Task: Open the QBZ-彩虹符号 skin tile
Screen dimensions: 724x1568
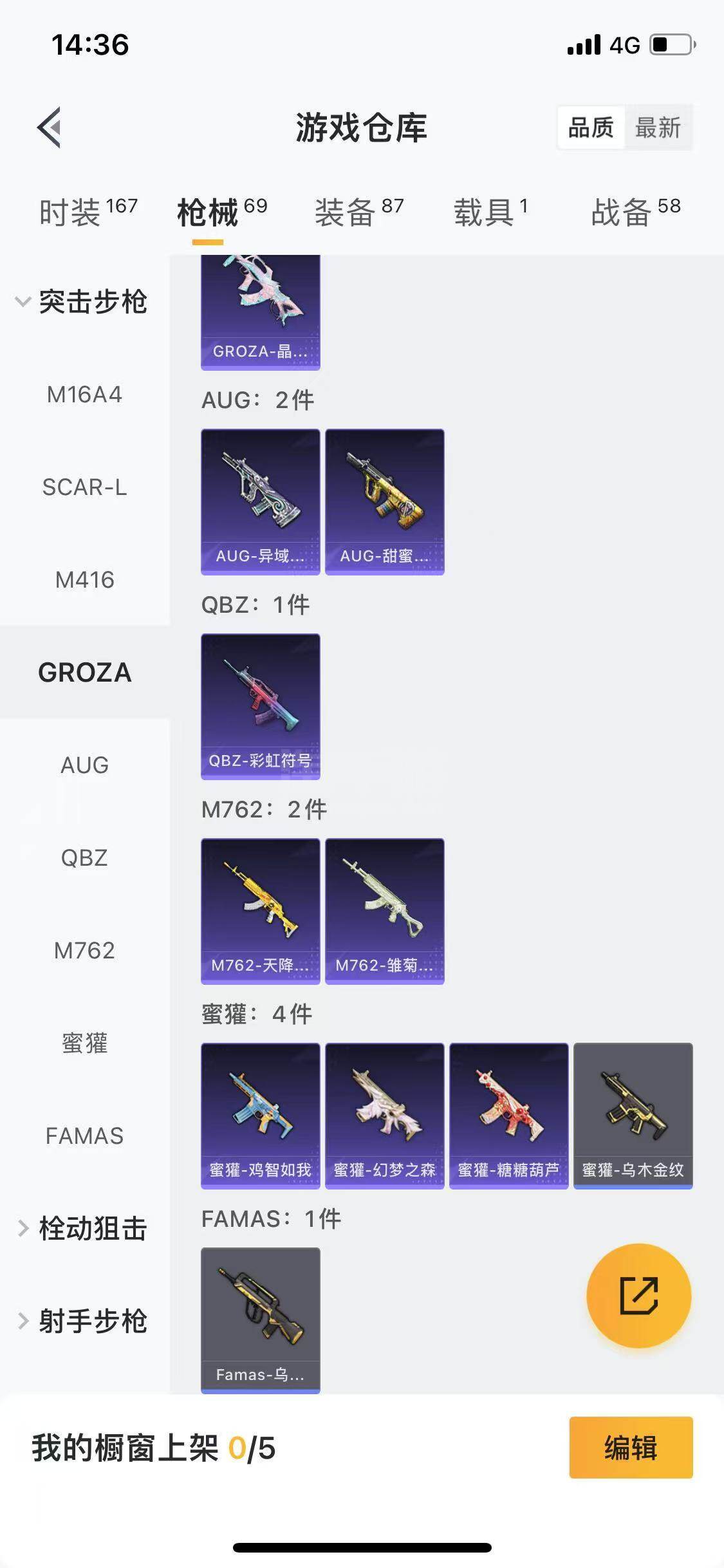Action: tap(260, 706)
